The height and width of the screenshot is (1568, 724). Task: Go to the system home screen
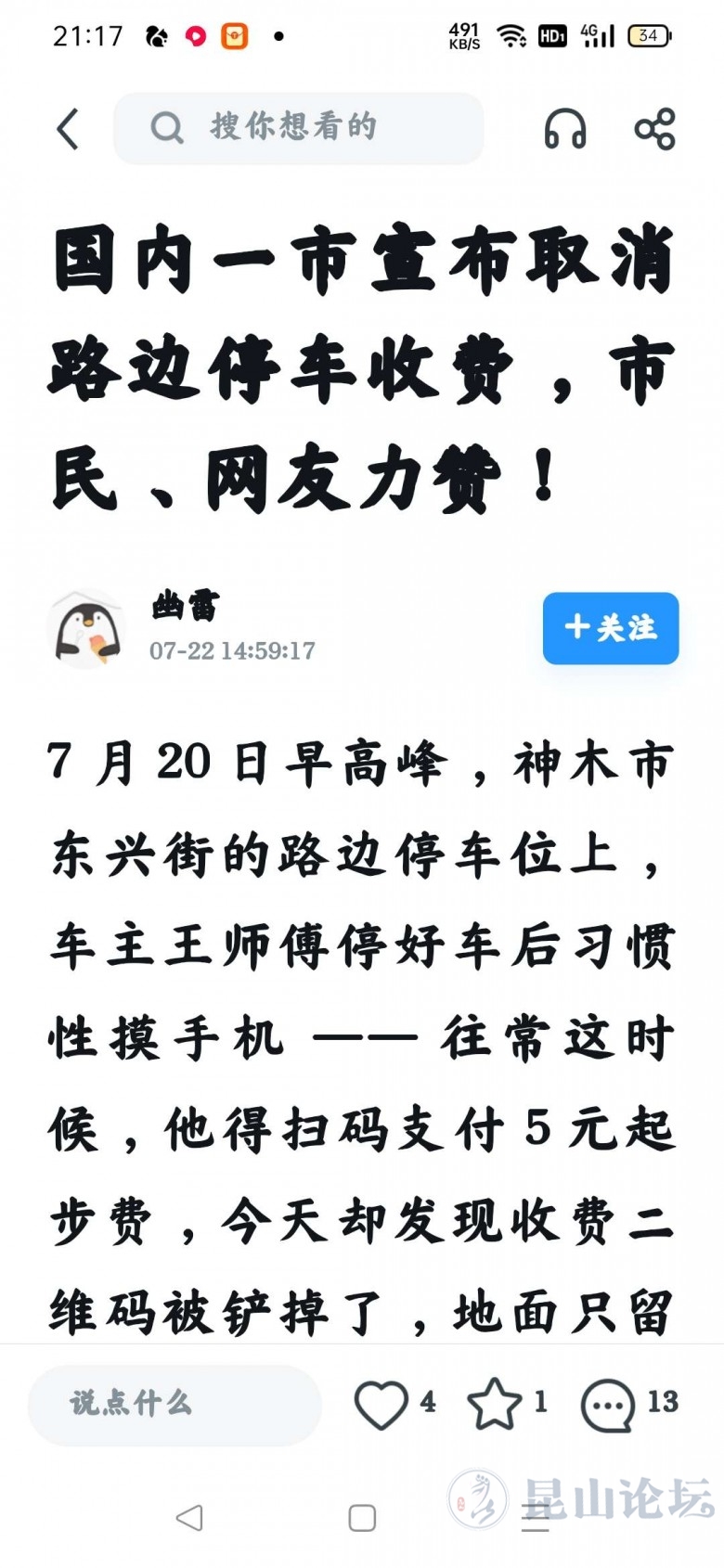point(362,1518)
